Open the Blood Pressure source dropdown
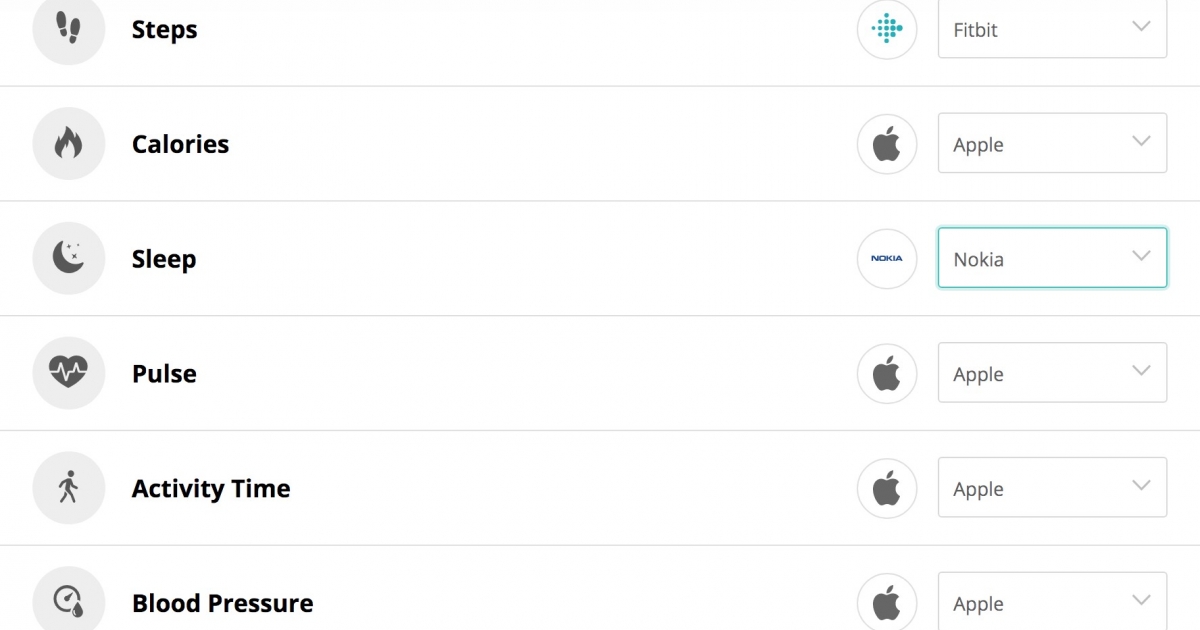1200x630 pixels. [x=1052, y=602]
